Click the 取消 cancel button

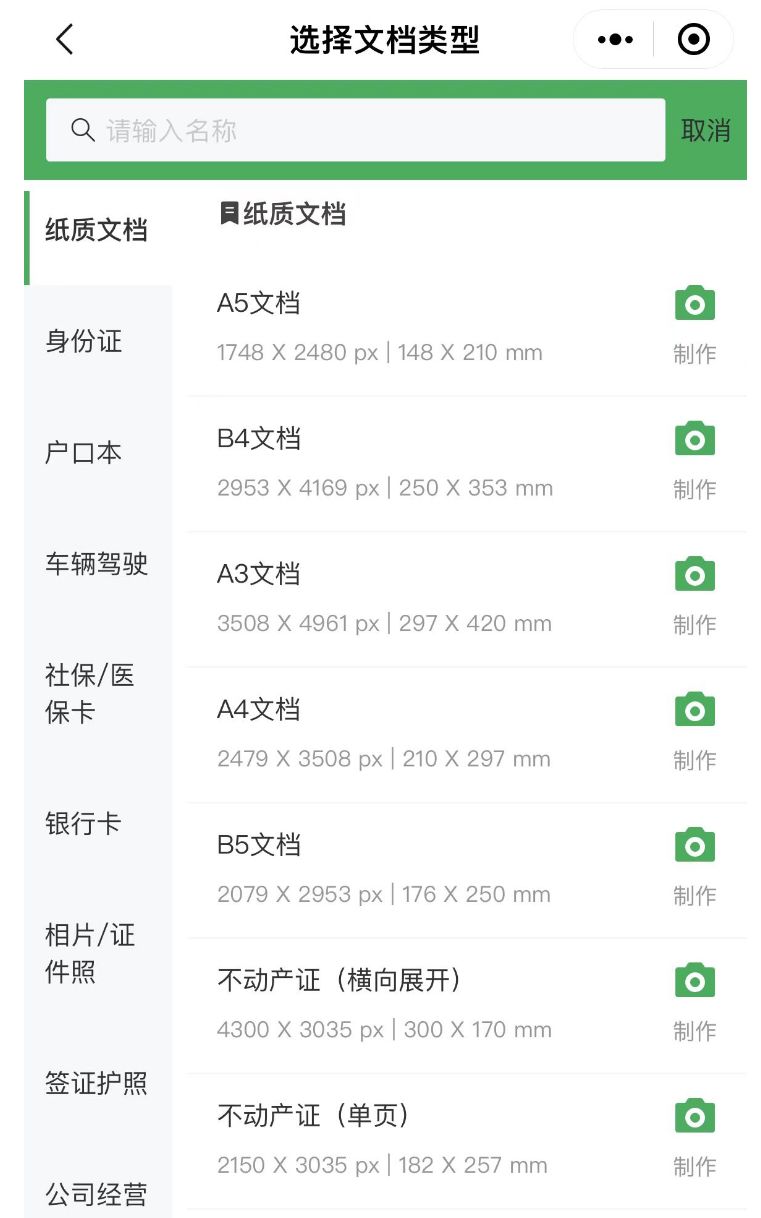(707, 130)
